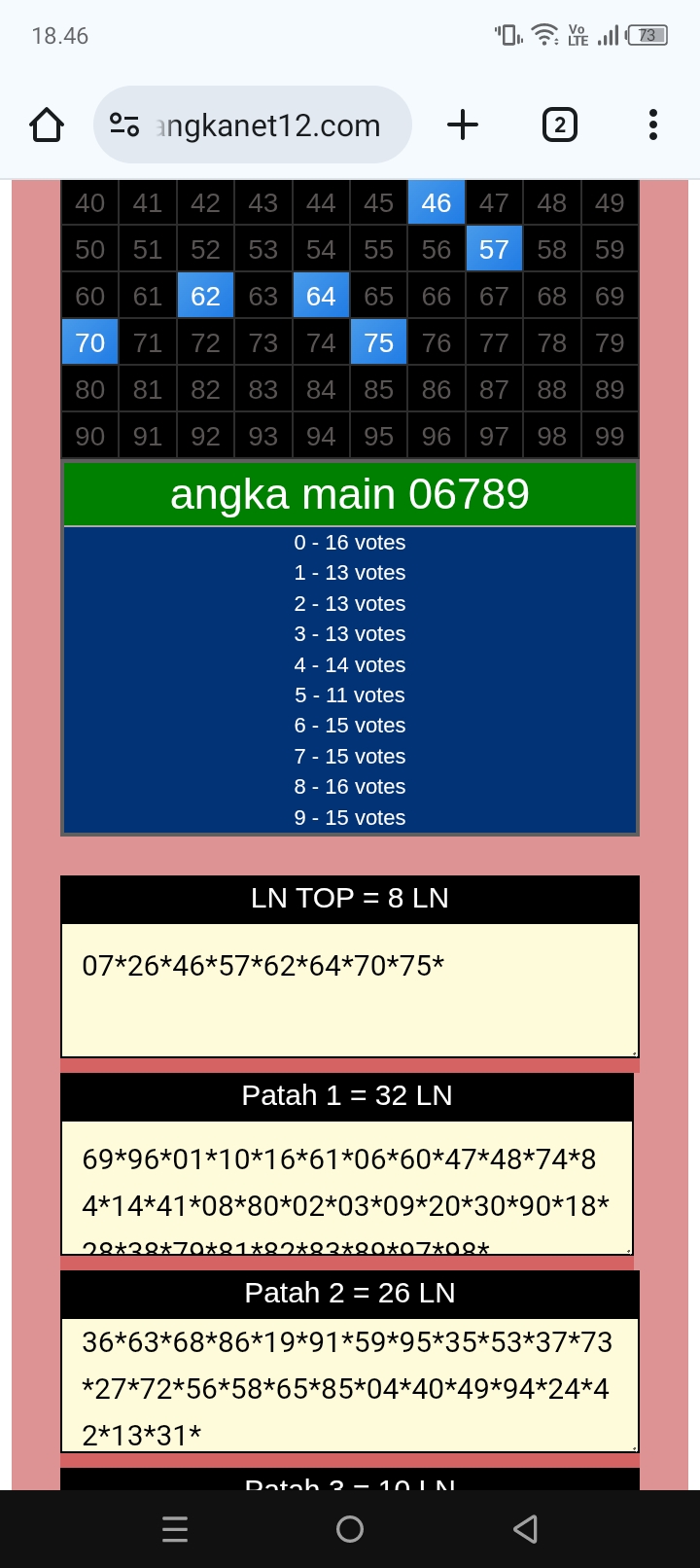Select number 46 in the grid
The image size is (700, 1568).
tap(437, 203)
